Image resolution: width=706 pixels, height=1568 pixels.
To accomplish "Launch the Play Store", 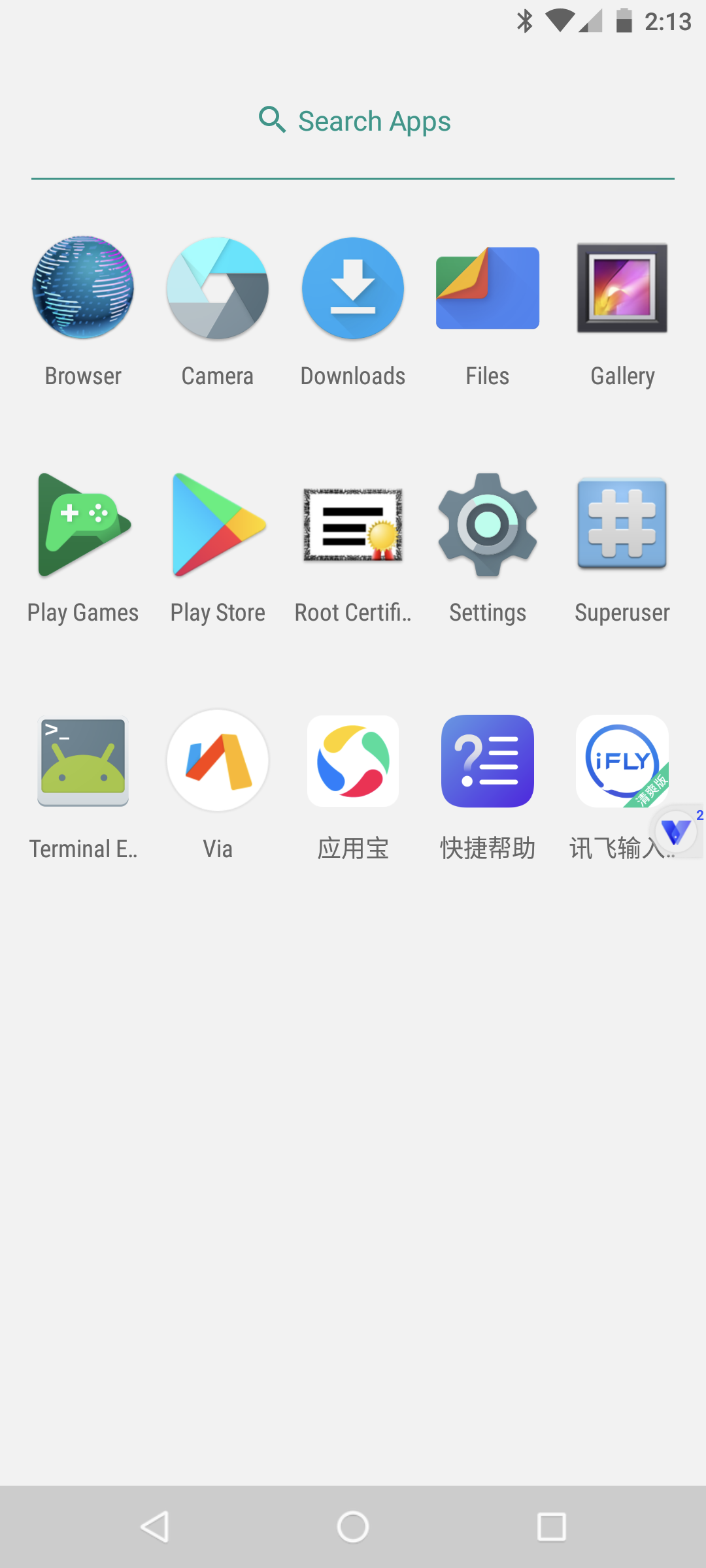I will (x=218, y=525).
